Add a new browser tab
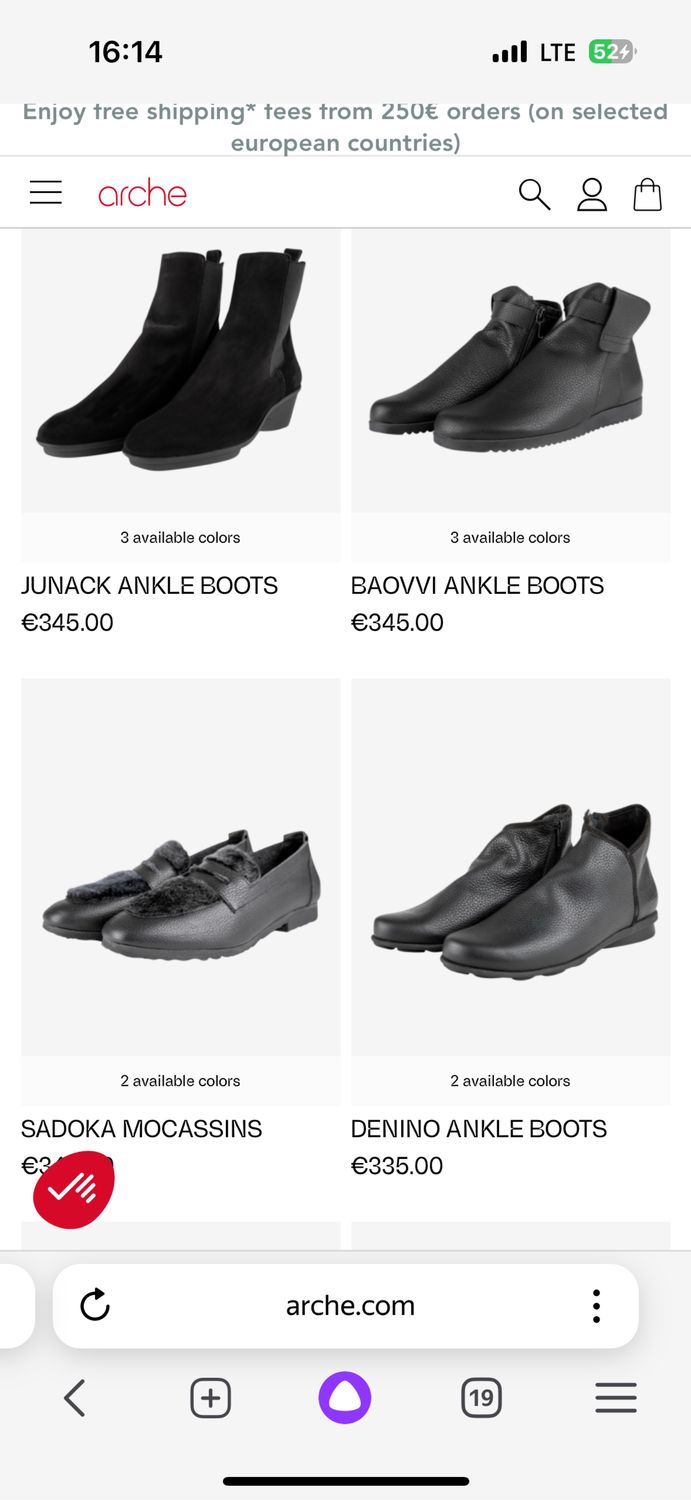Viewport: 691px width, 1500px height. (x=210, y=1398)
